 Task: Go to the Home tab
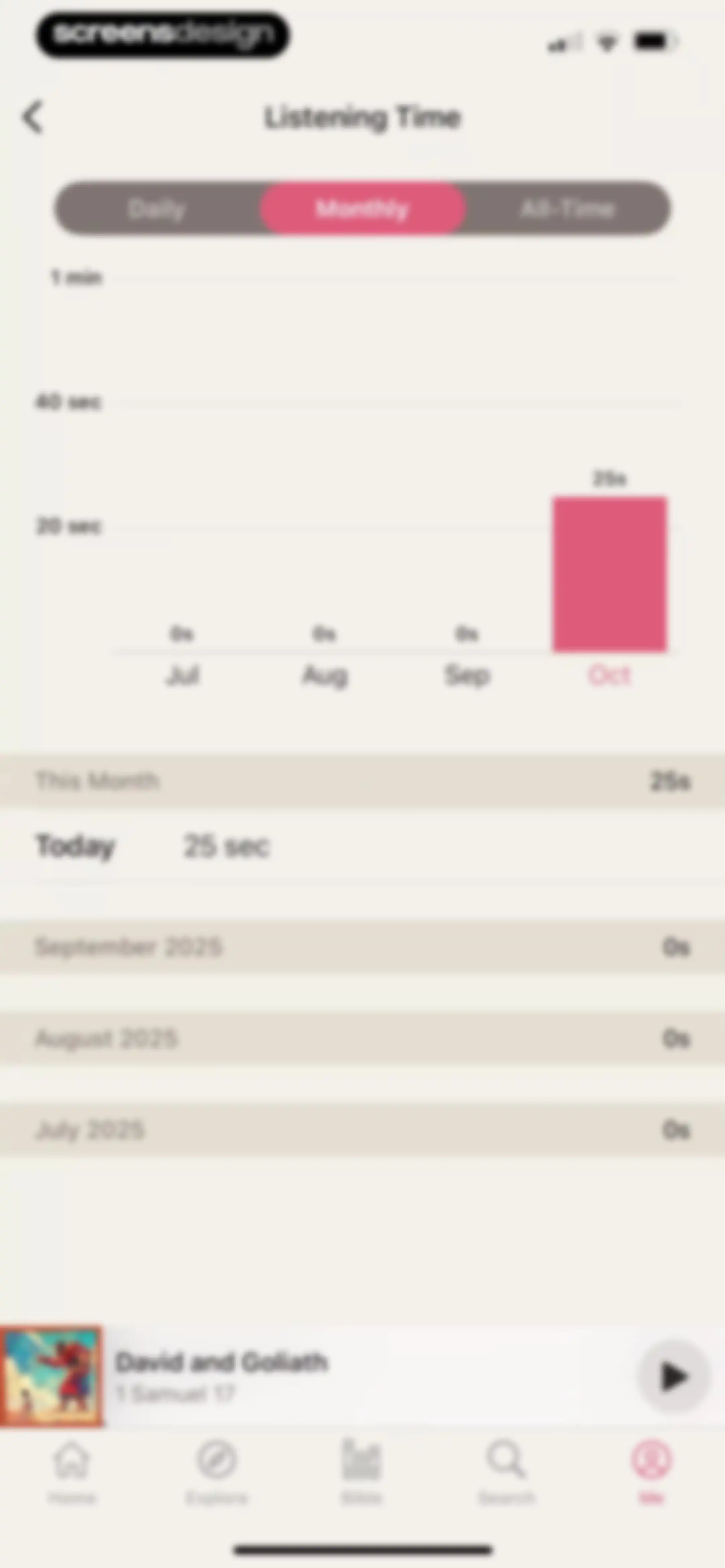(72, 1471)
